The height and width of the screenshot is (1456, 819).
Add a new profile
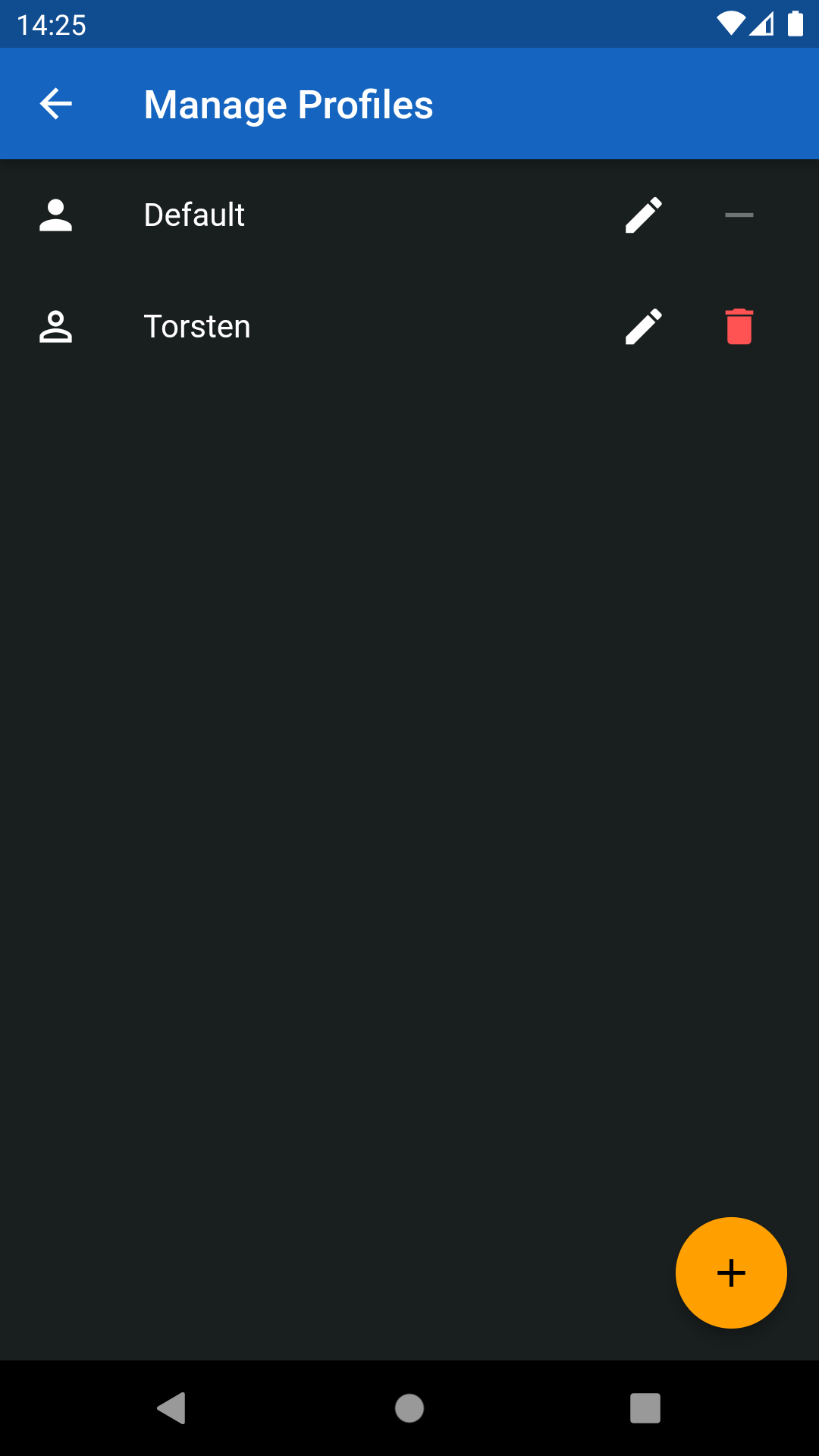730,1272
